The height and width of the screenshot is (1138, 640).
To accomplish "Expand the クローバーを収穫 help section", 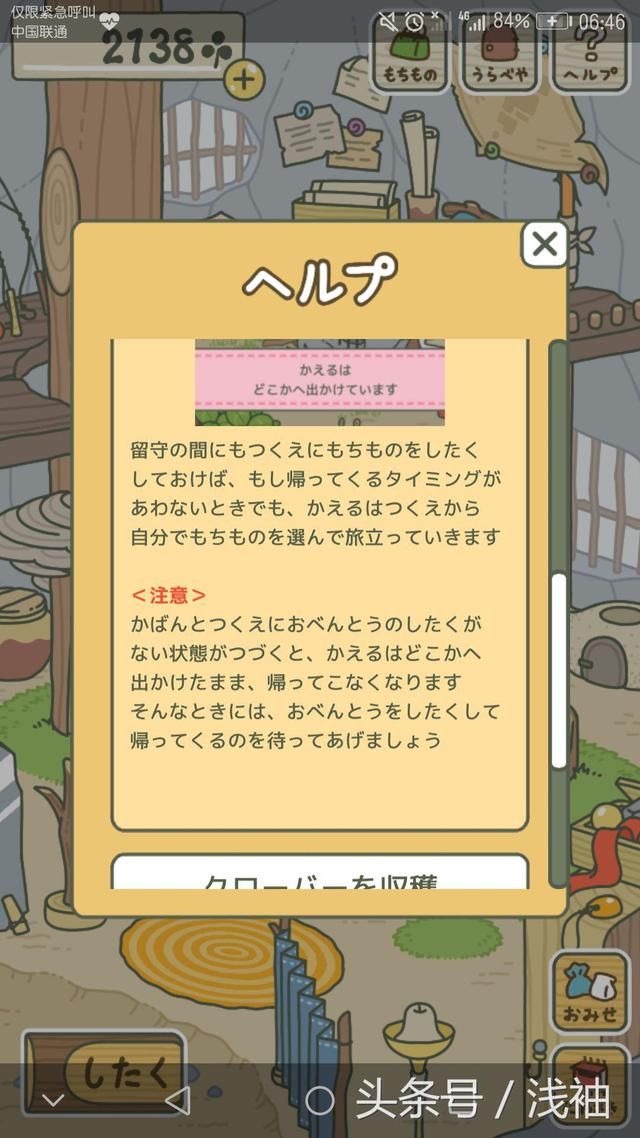I will [x=319, y=873].
